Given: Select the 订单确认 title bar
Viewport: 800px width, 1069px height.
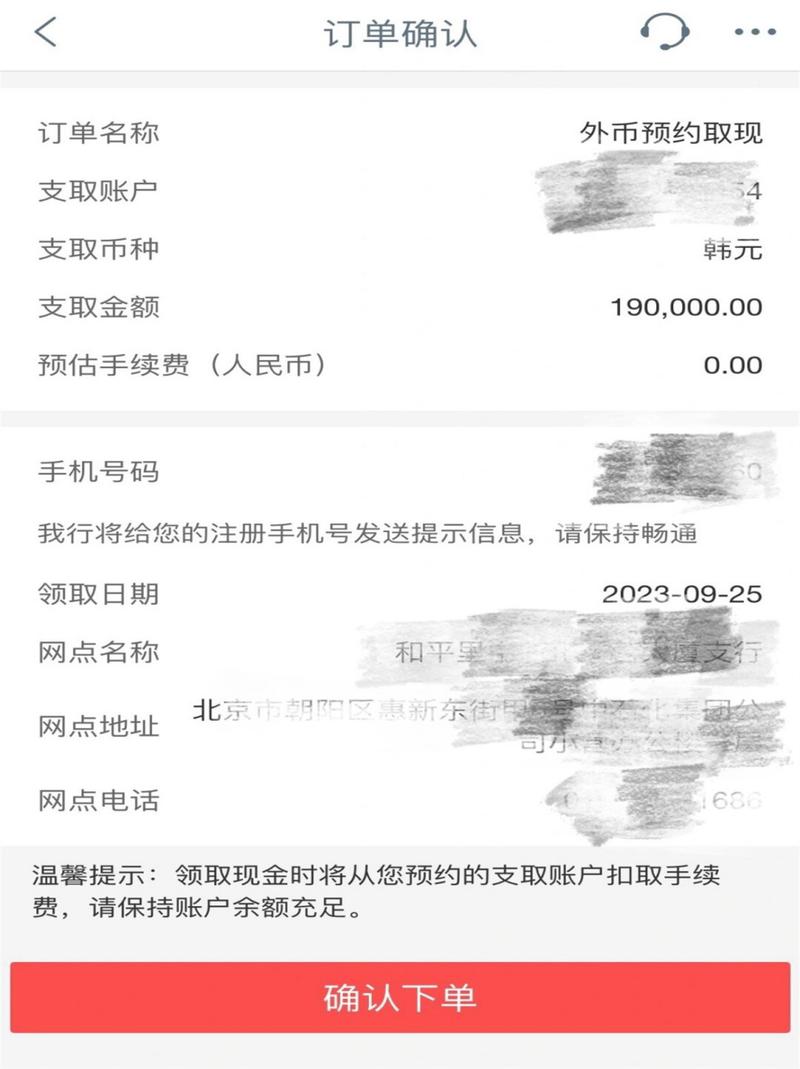Looking at the screenshot, I should (400, 32).
